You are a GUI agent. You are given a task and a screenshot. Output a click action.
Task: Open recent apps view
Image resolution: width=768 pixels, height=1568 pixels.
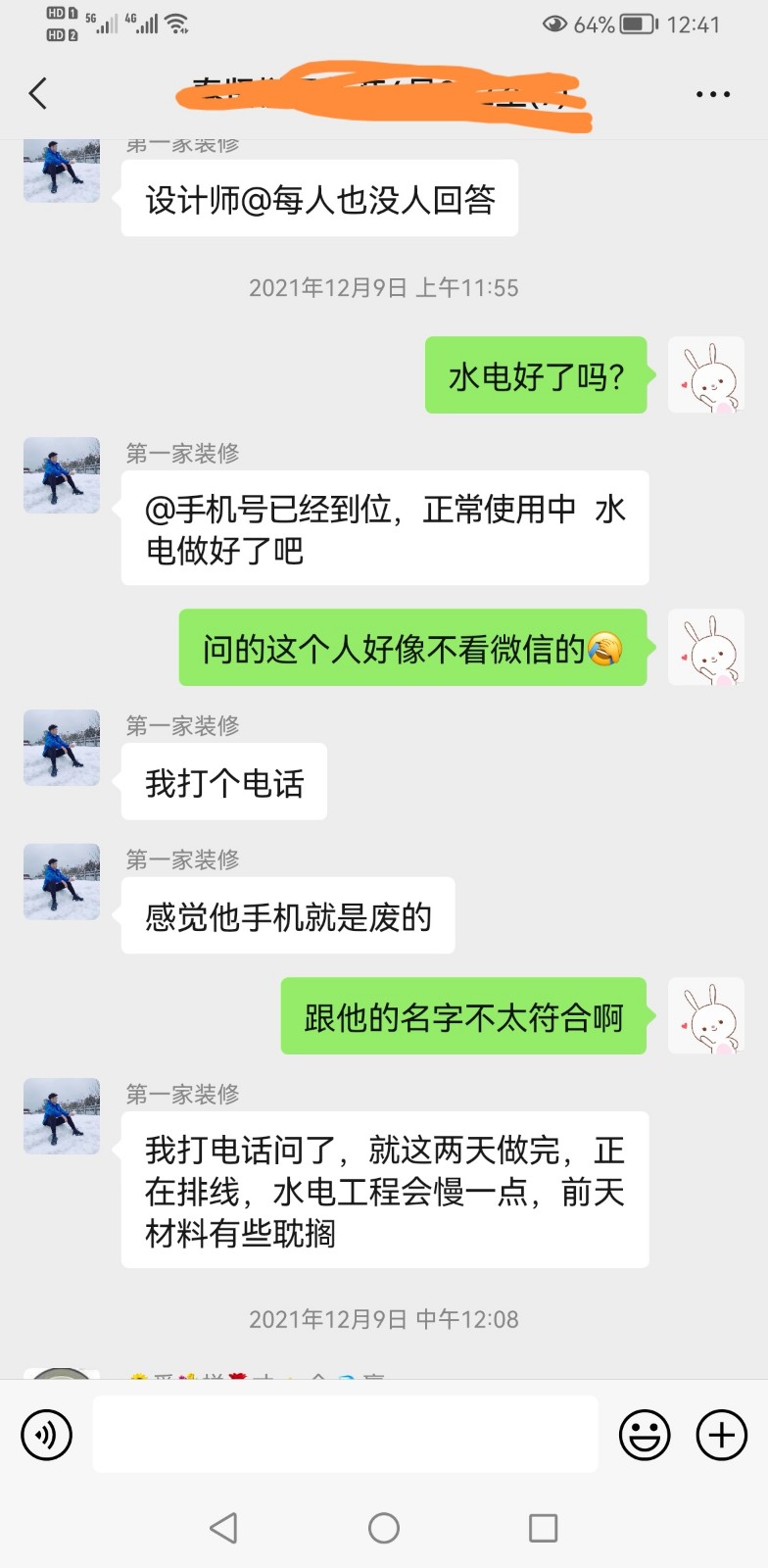pos(543,1528)
